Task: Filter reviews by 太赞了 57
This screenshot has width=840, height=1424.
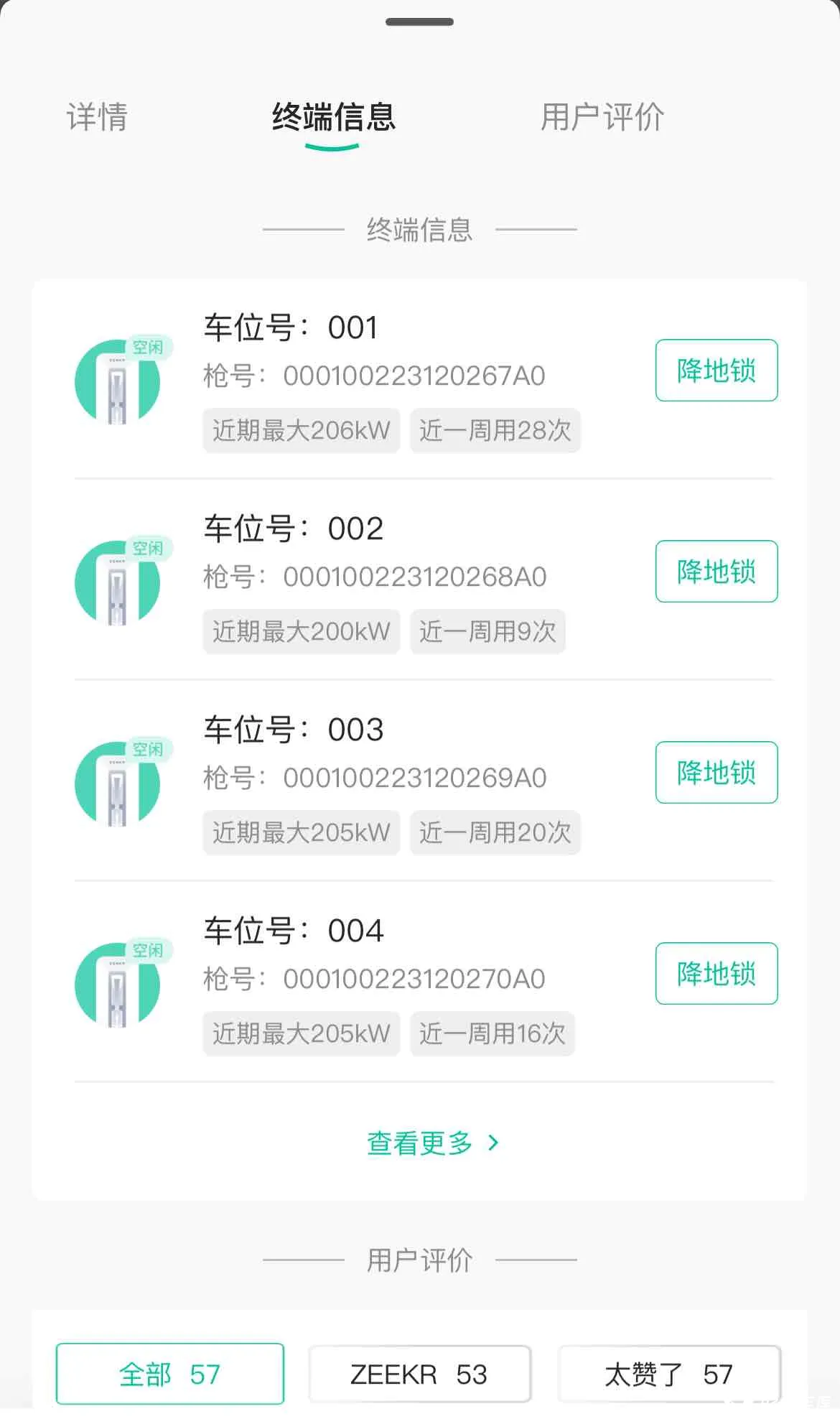Action: [669, 1374]
